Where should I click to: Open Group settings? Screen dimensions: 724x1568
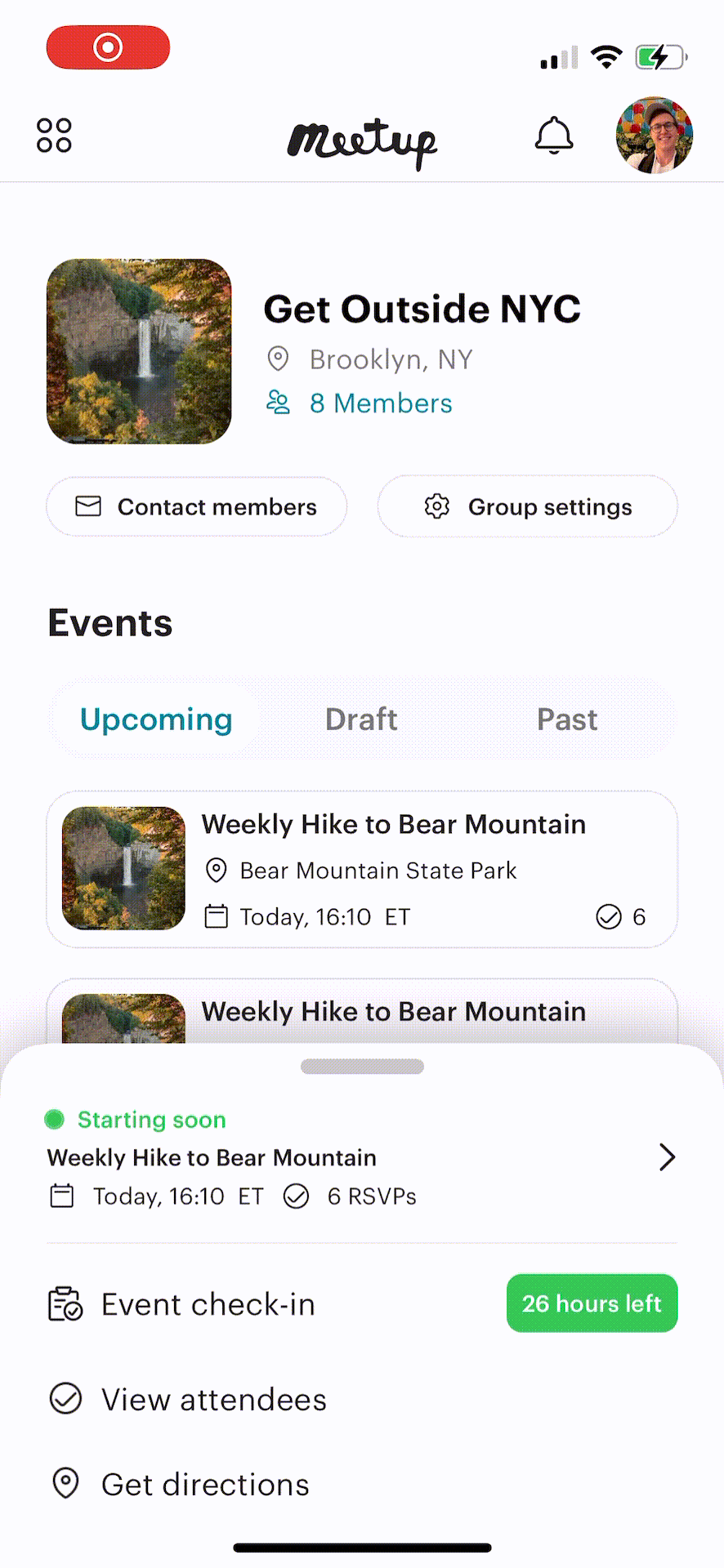pyautogui.click(x=528, y=507)
